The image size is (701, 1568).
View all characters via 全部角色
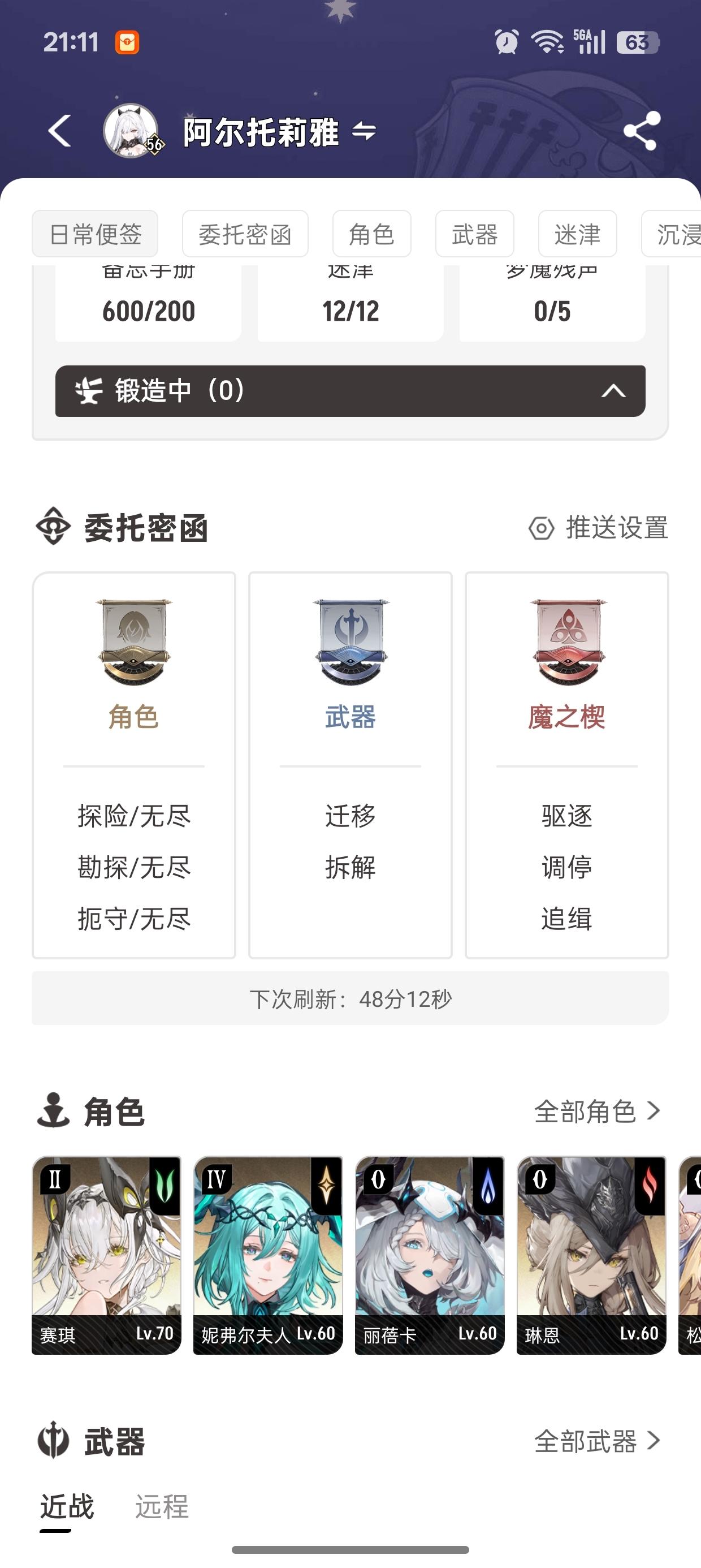(598, 1112)
